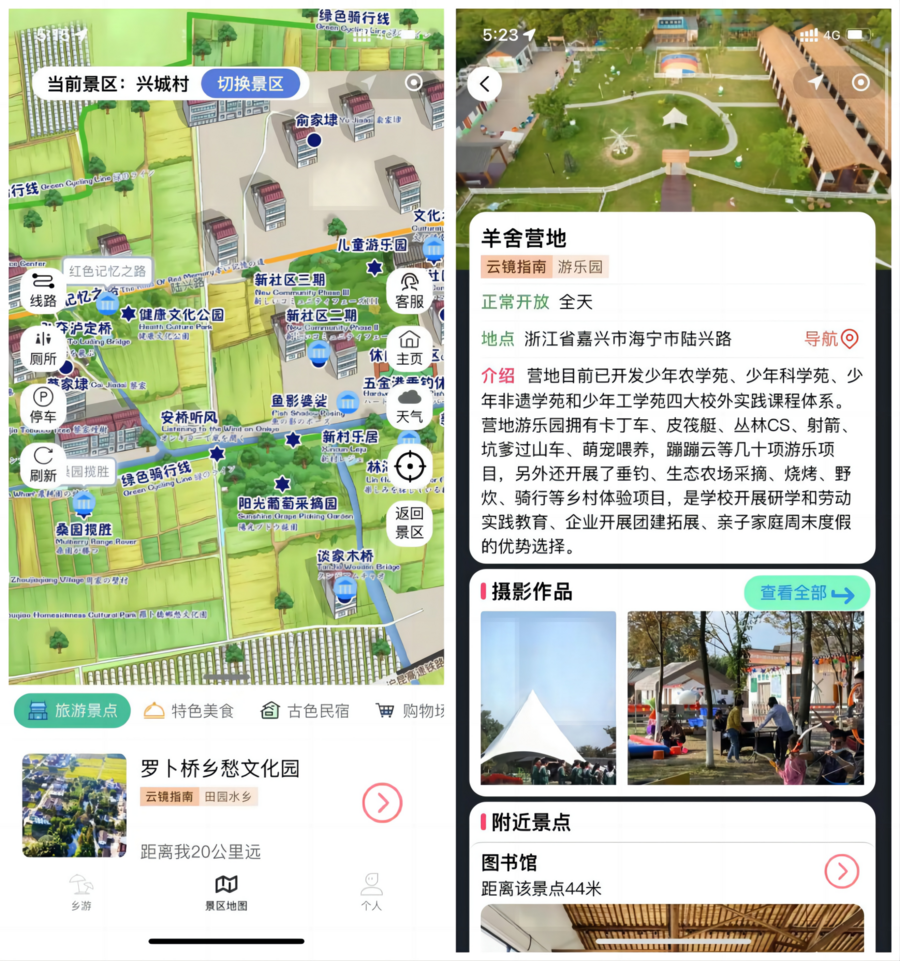
Task: Tap 查看全部 to view all photos
Action: pos(806,594)
